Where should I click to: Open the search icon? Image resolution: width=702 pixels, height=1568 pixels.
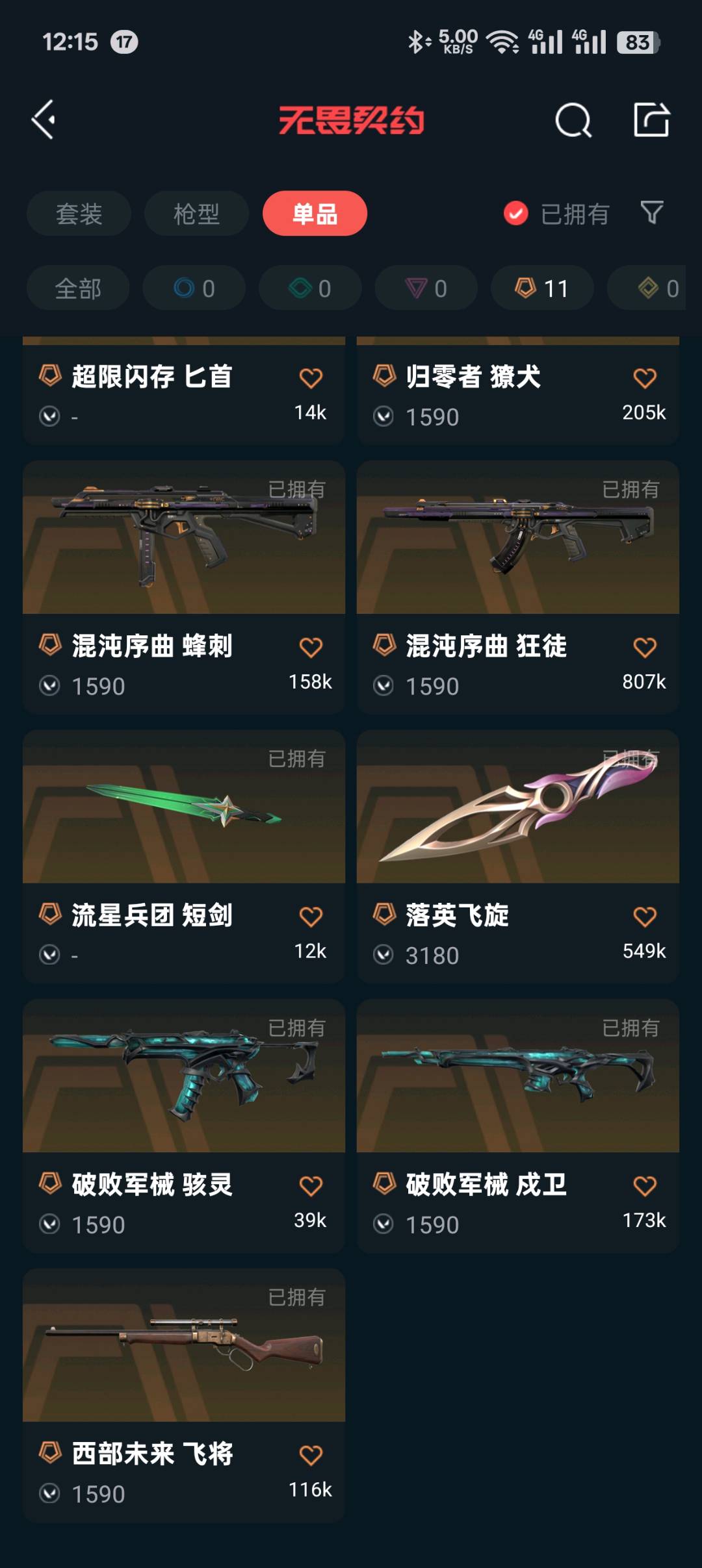[573, 120]
